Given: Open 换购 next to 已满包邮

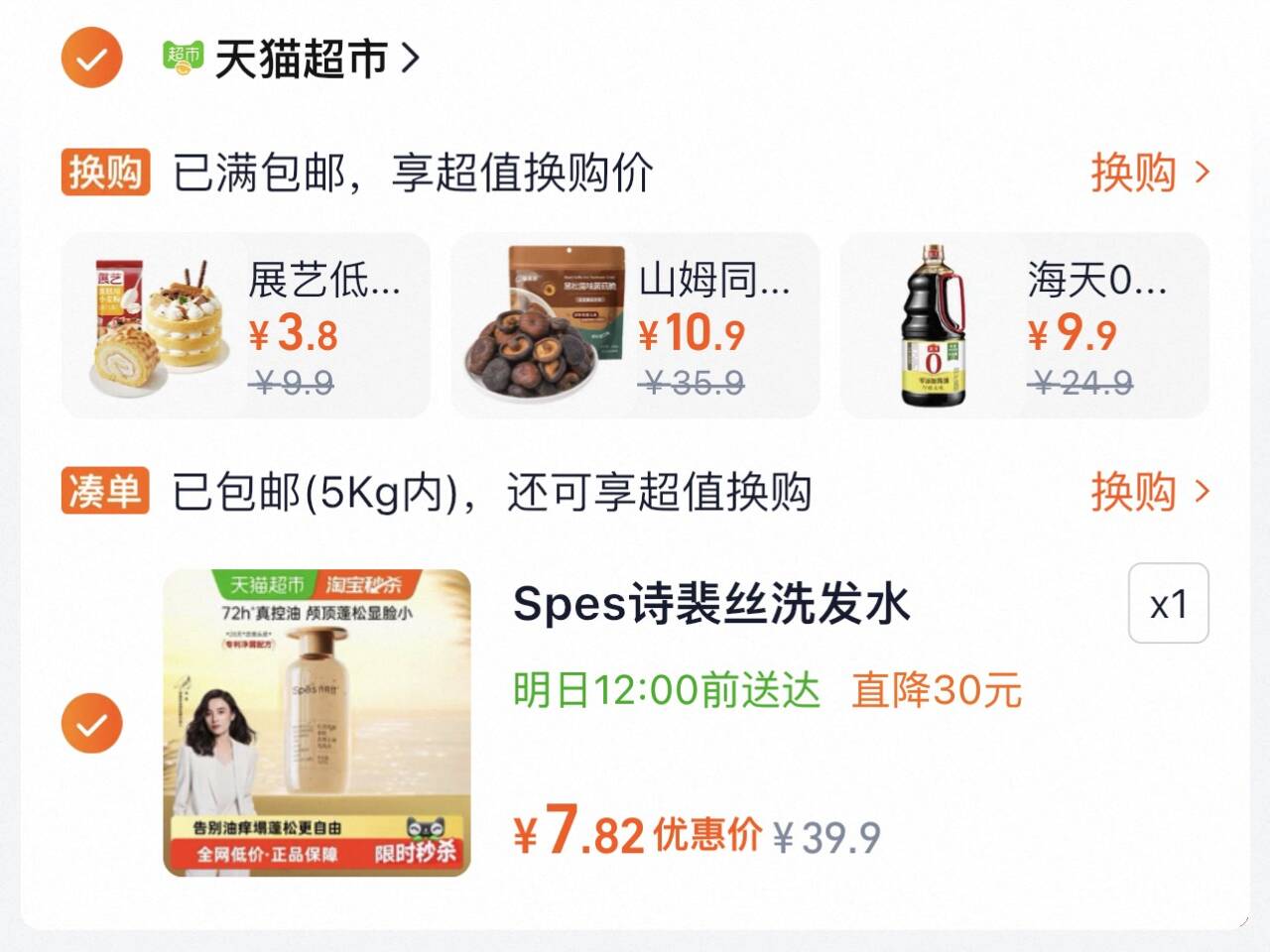Looking at the screenshot, I should pos(1149,173).
